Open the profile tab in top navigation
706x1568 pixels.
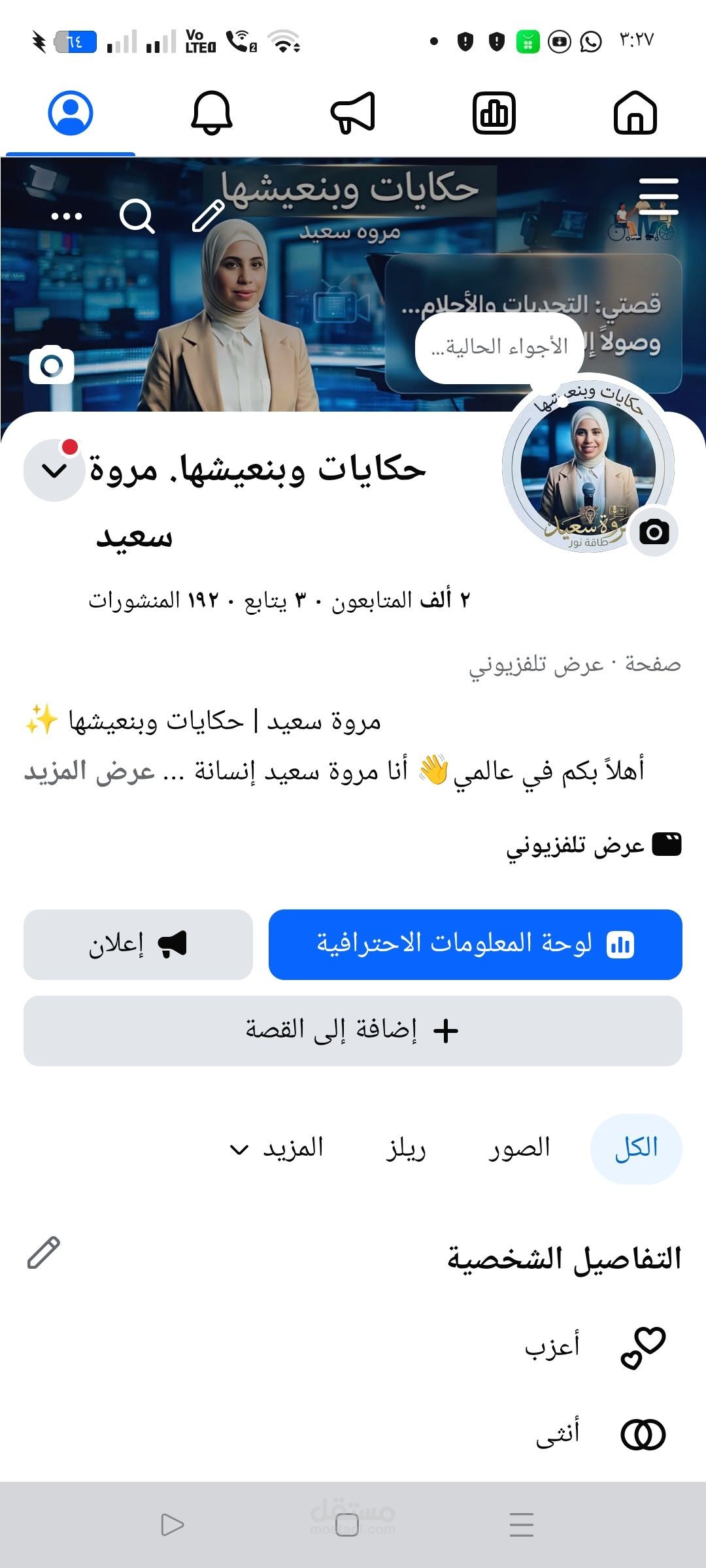click(71, 113)
